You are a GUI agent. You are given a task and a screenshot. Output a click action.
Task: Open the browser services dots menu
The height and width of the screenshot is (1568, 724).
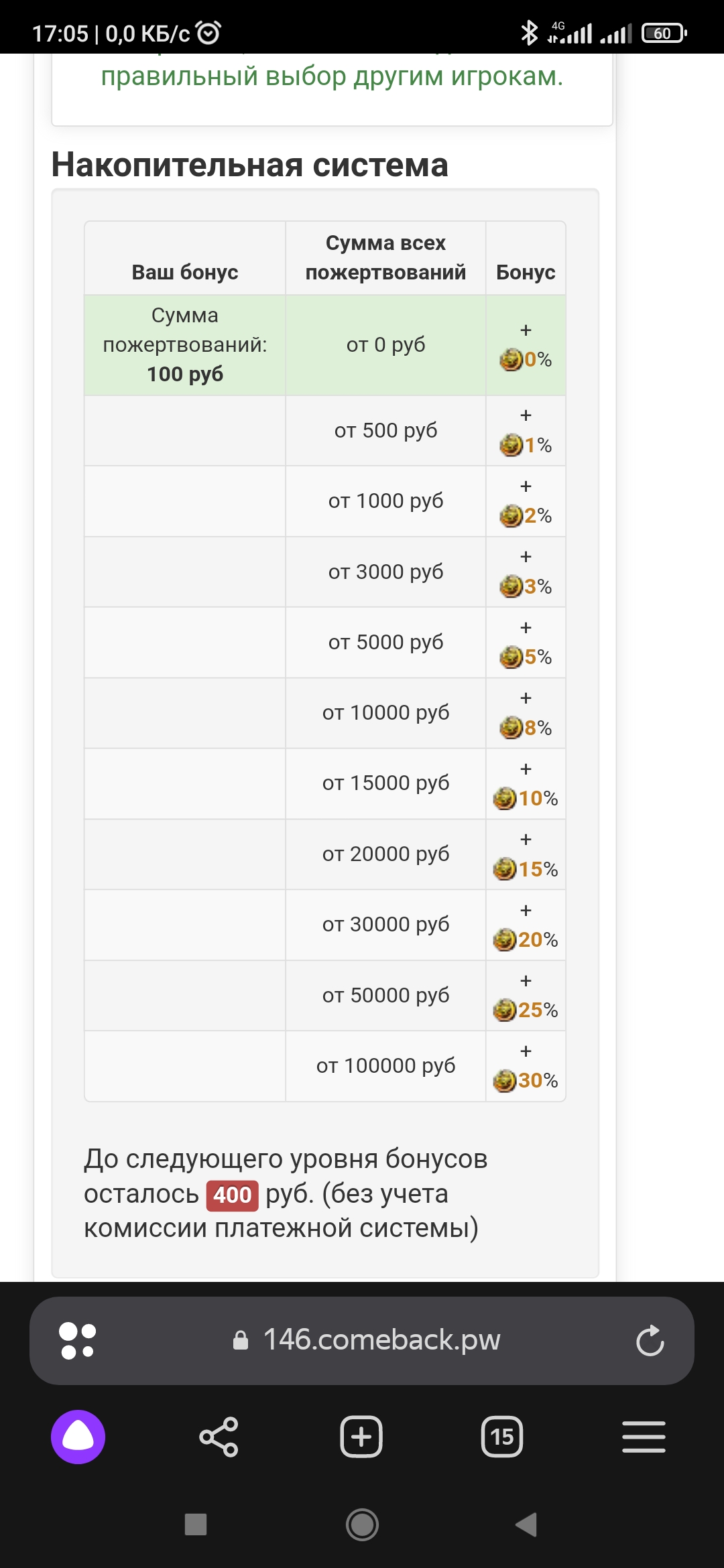click(x=78, y=1341)
